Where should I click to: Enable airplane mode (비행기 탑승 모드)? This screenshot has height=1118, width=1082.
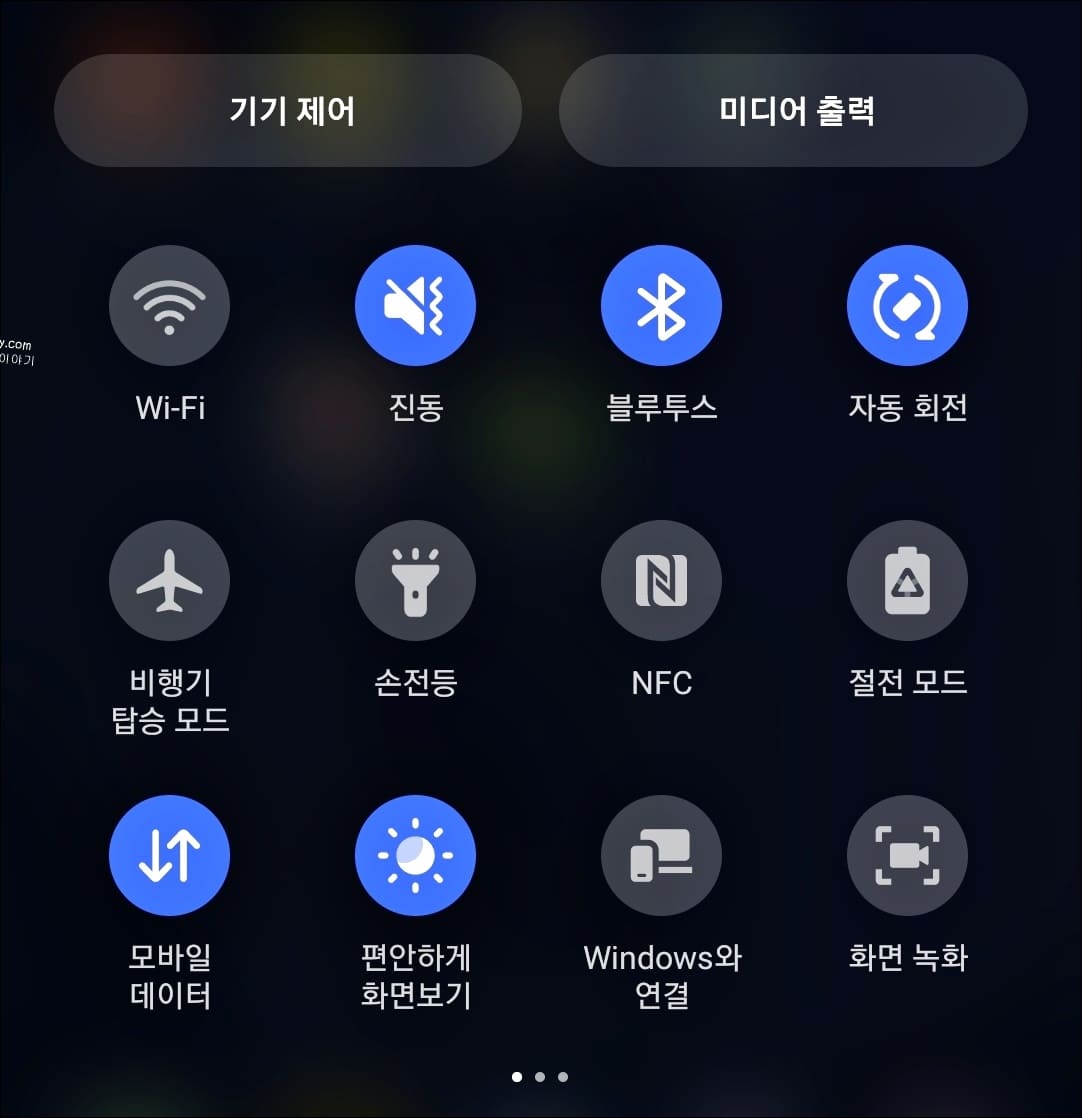(170, 580)
